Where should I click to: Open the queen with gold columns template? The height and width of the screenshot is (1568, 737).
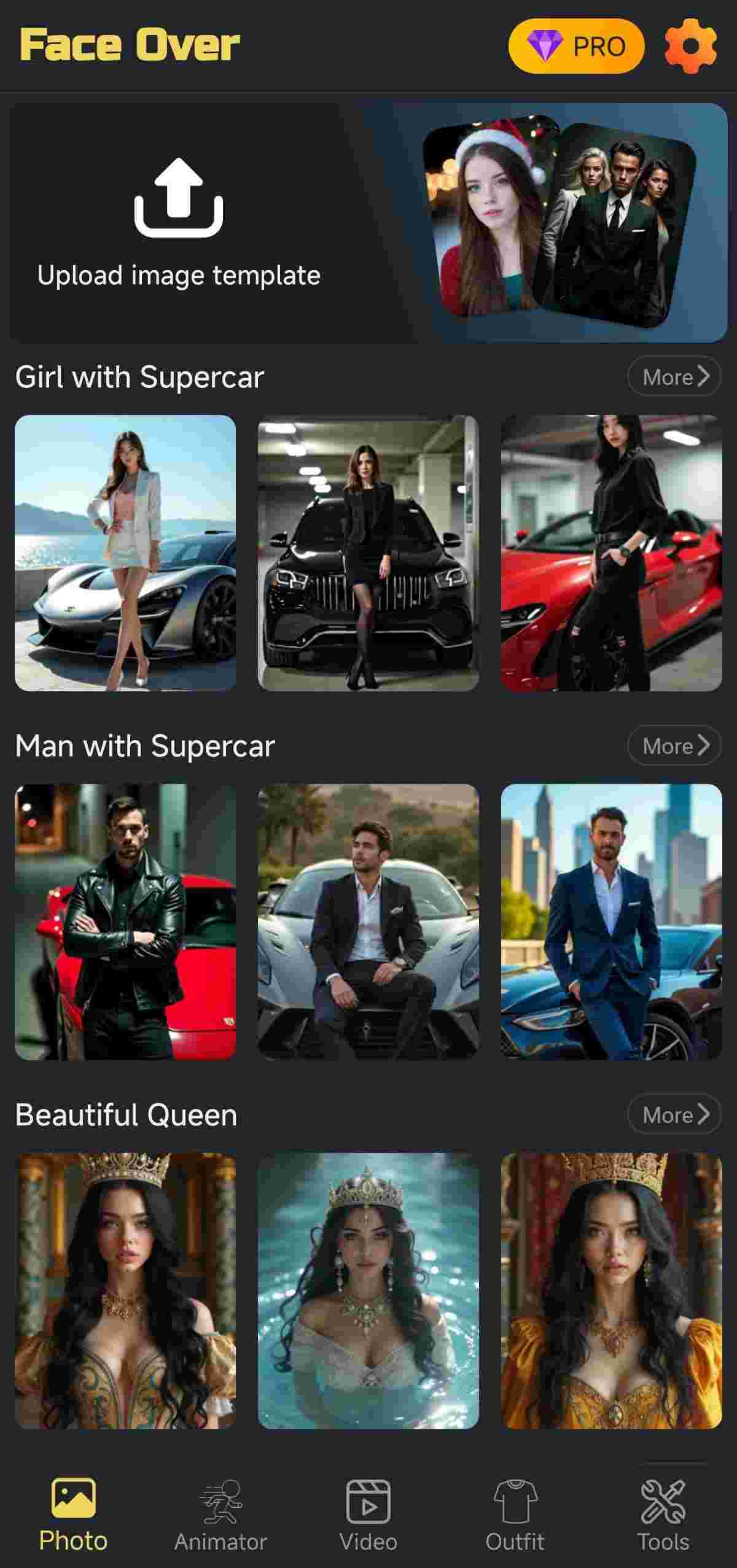tap(125, 1290)
